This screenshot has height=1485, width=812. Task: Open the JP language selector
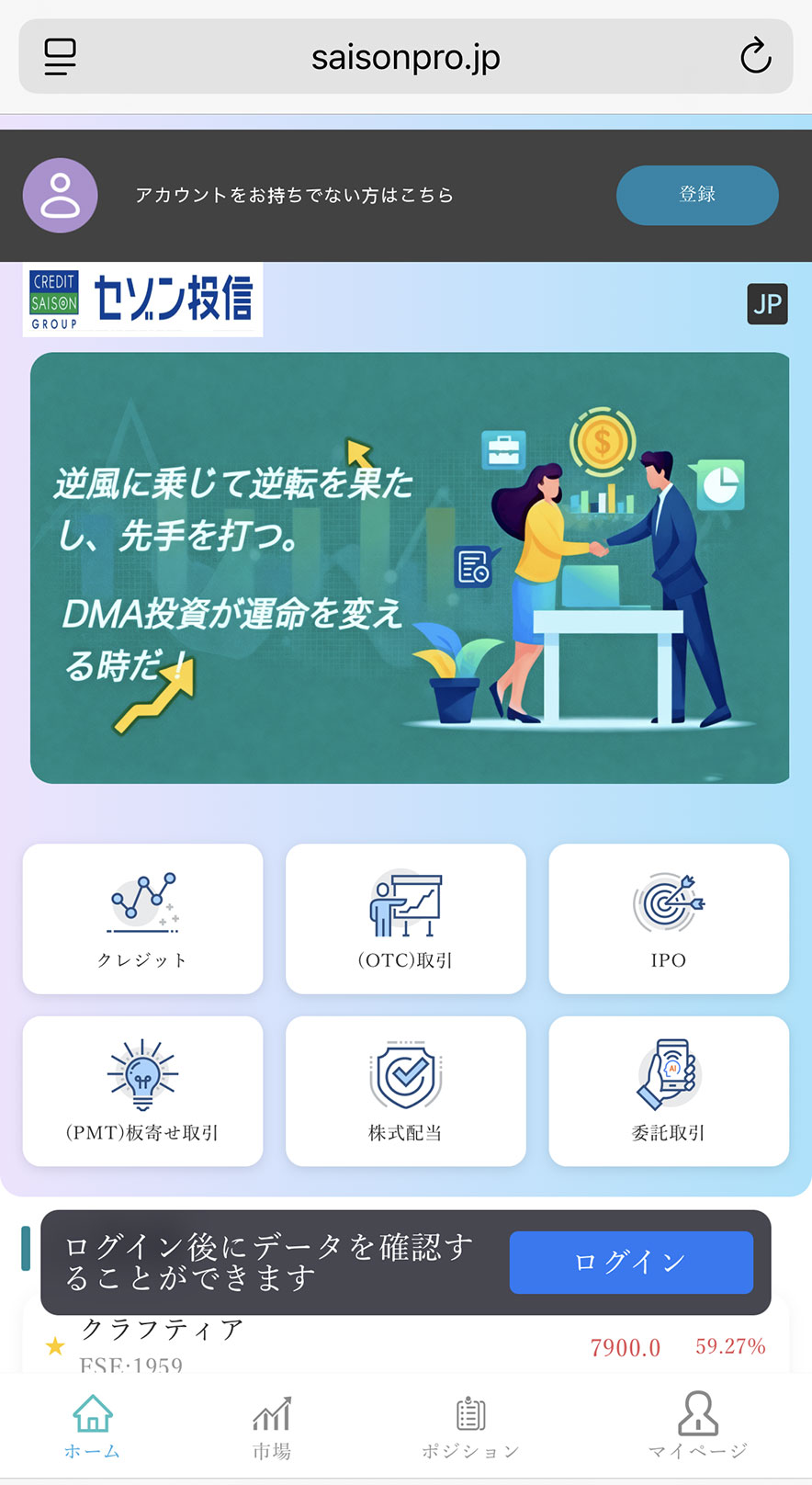[x=767, y=304]
